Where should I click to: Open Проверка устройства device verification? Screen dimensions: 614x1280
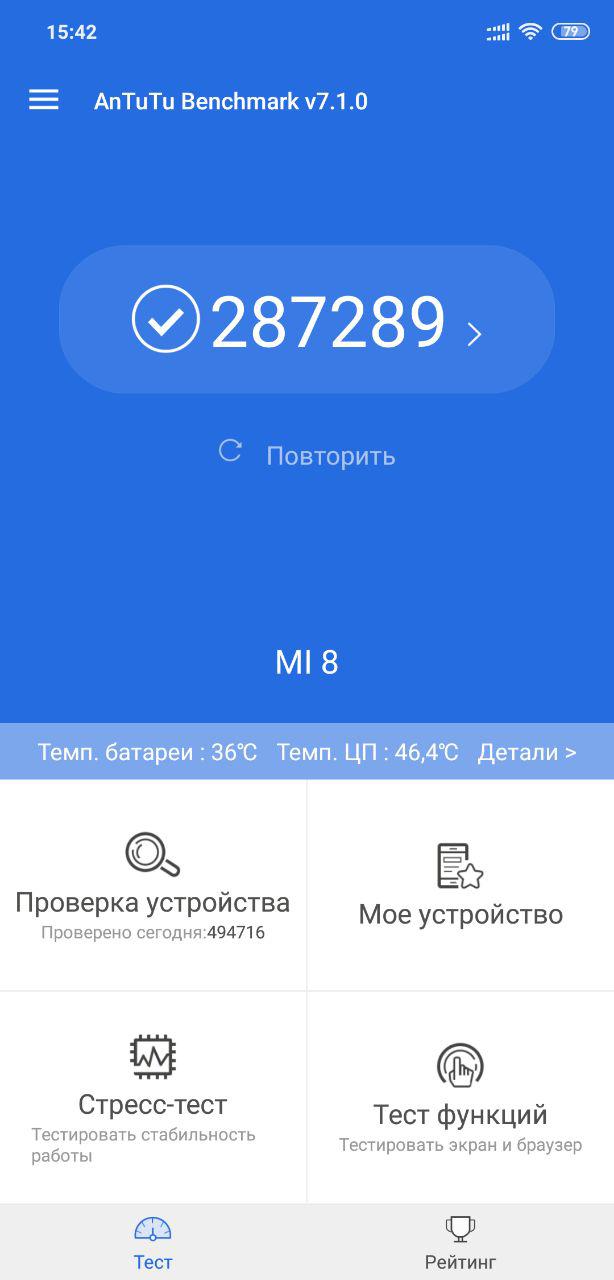(x=153, y=885)
